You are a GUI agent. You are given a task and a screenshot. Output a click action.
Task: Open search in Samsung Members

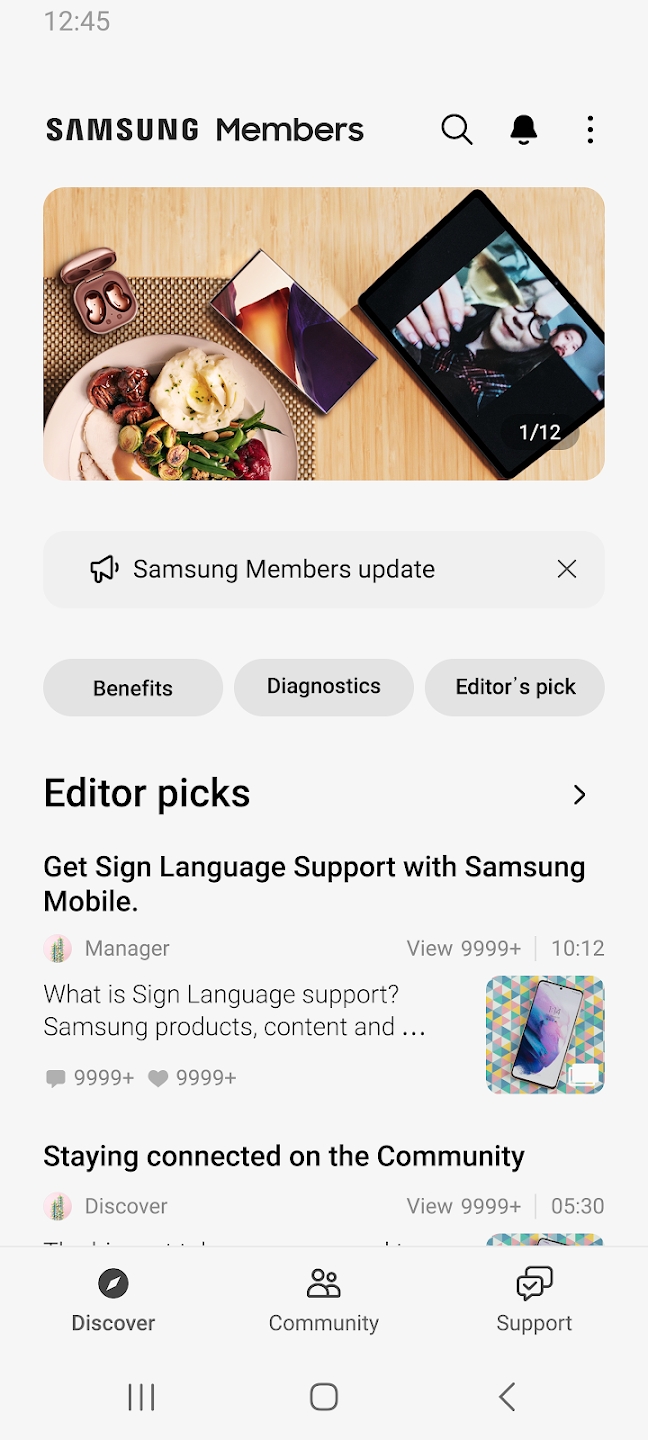(456, 129)
